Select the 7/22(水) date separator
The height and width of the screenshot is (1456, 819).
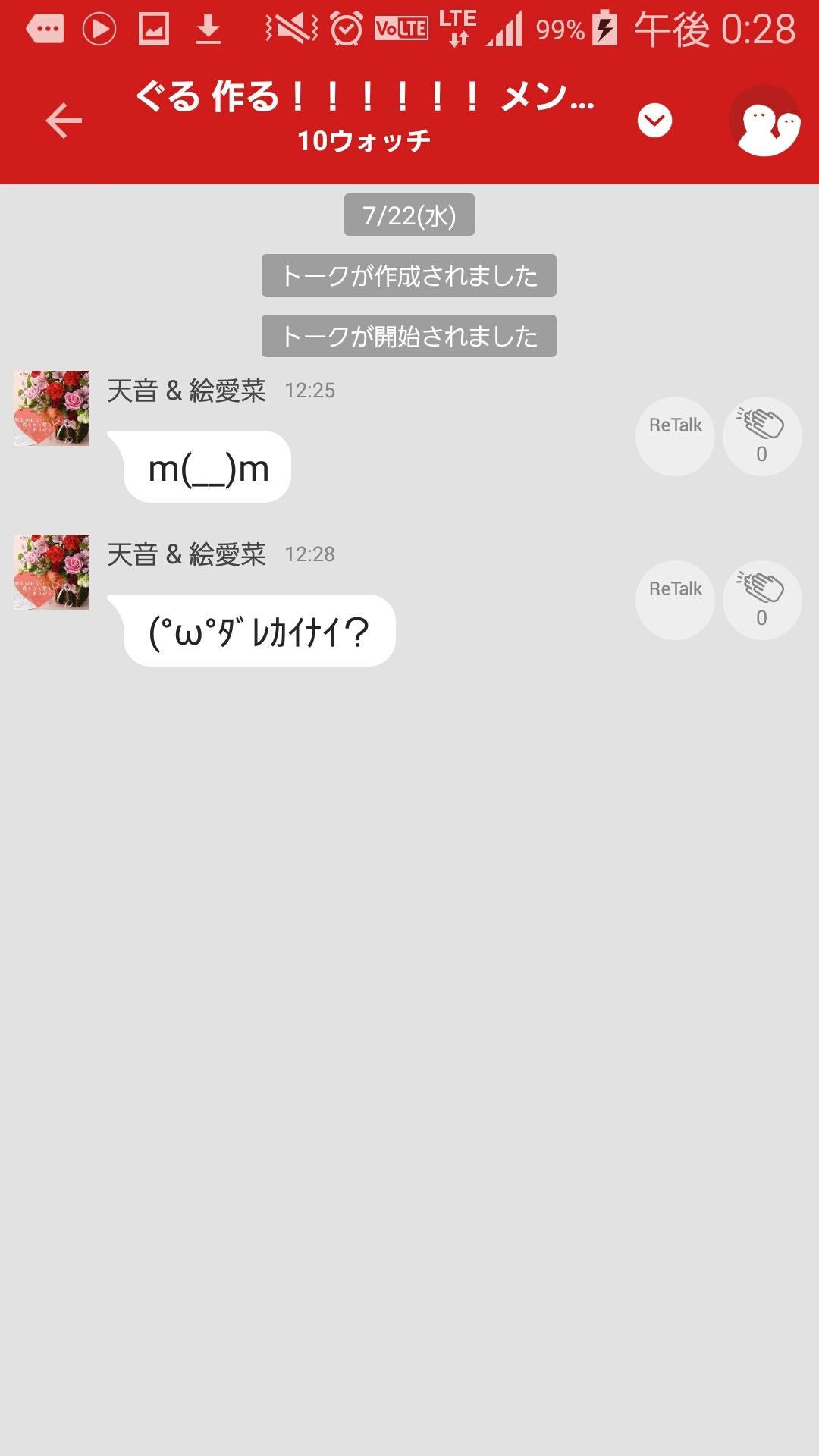tap(409, 216)
